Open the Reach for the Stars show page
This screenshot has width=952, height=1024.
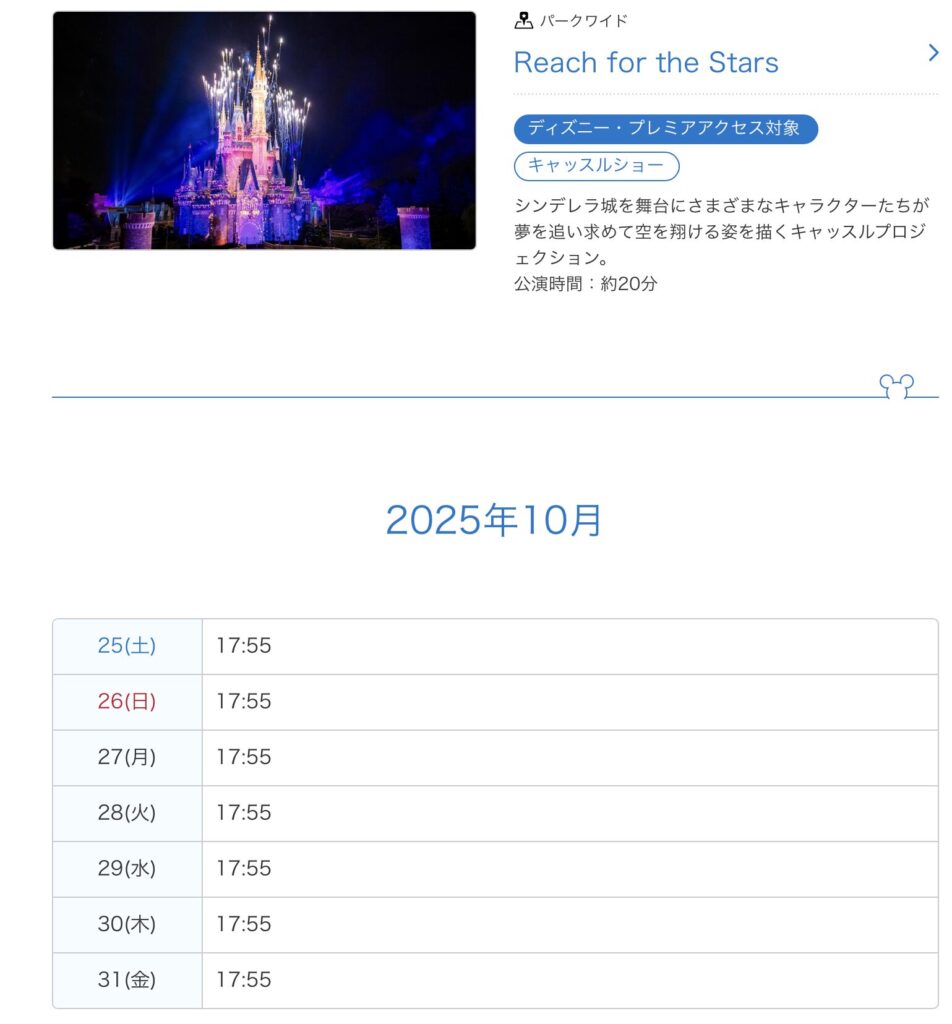646,63
